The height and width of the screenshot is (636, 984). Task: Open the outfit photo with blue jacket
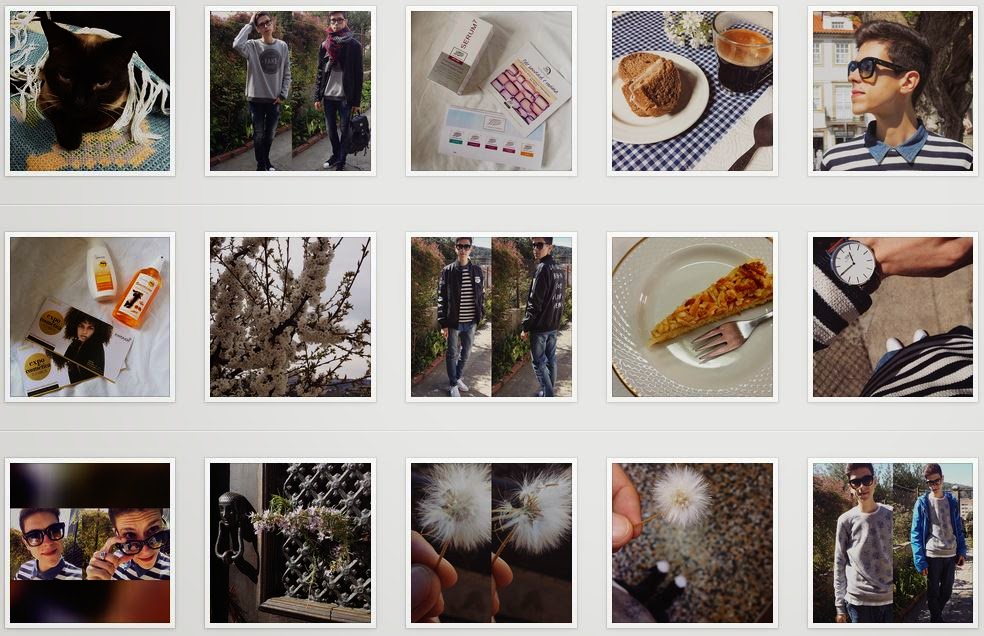[892, 543]
